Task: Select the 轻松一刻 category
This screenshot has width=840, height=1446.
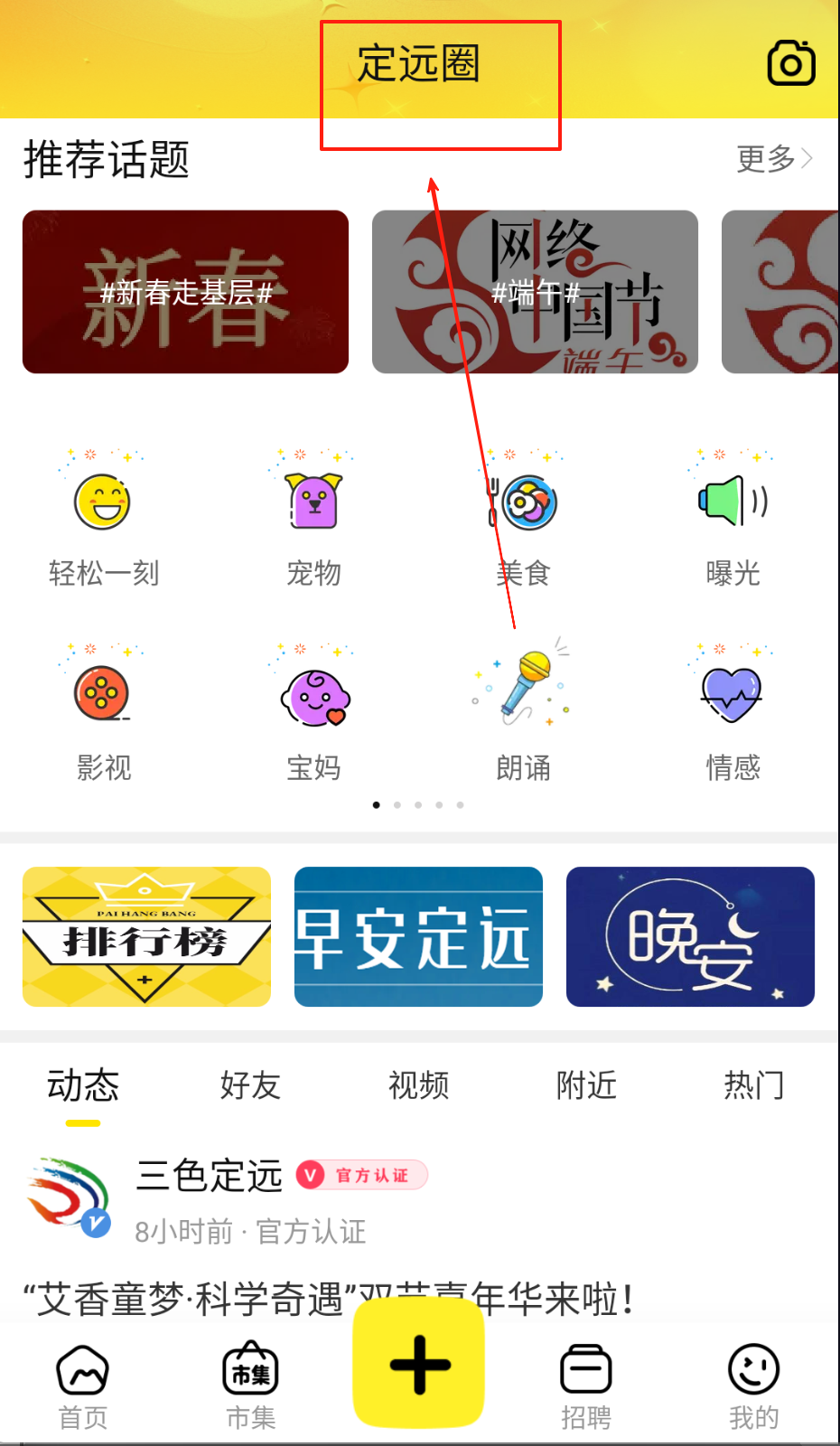Action: (x=103, y=520)
